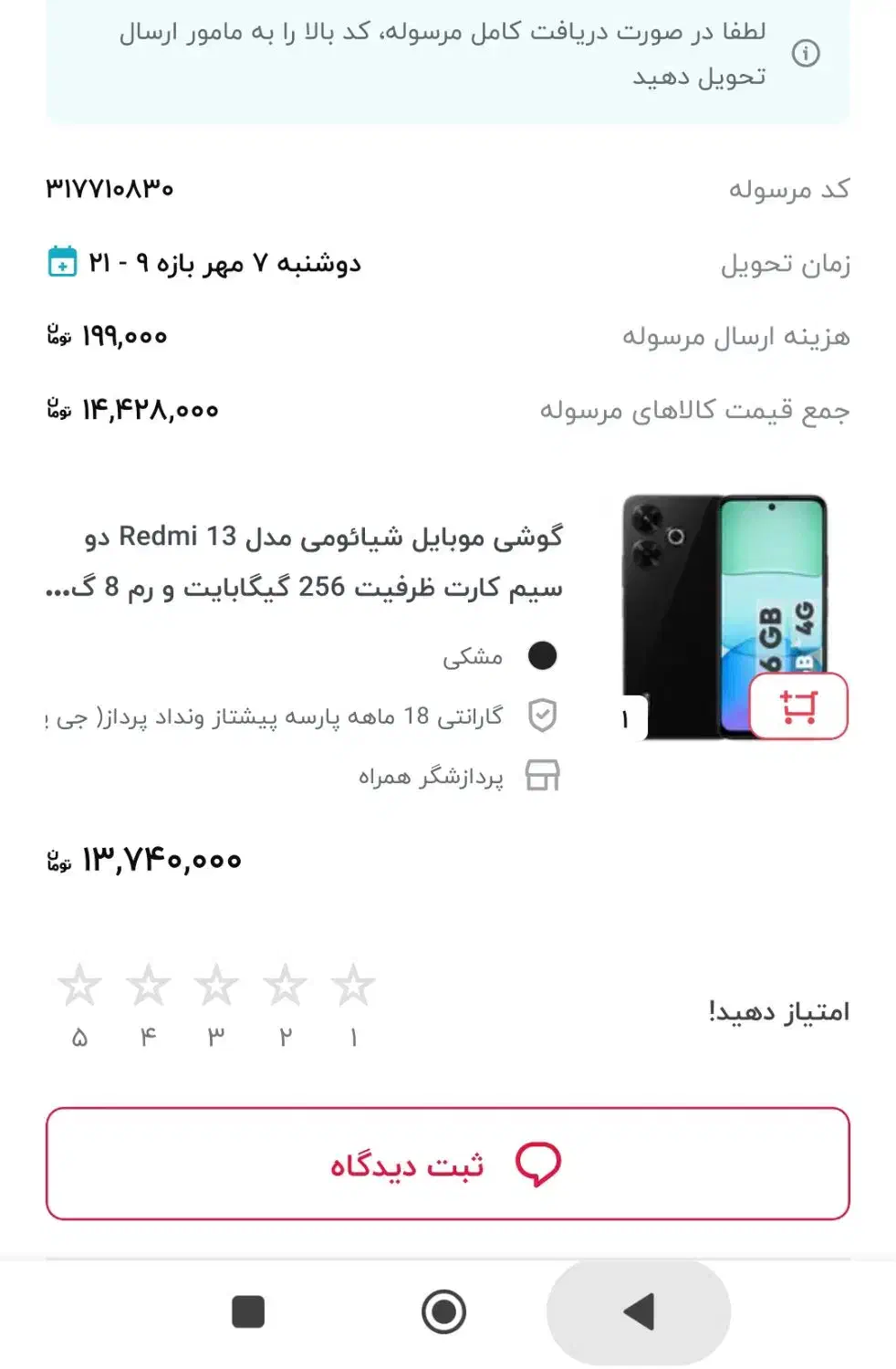Select the black مشکی color swatch
896x1369 pixels.
(543, 655)
